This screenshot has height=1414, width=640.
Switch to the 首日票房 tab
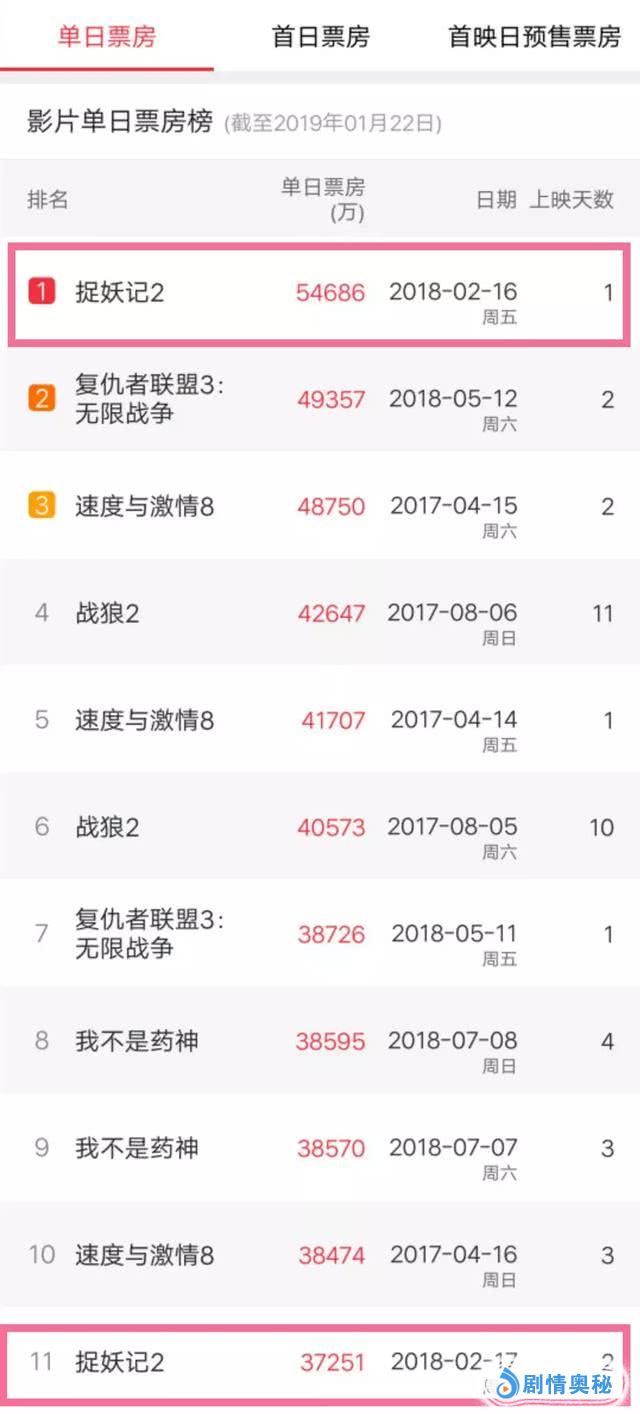pyautogui.click(x=320, y=37)
